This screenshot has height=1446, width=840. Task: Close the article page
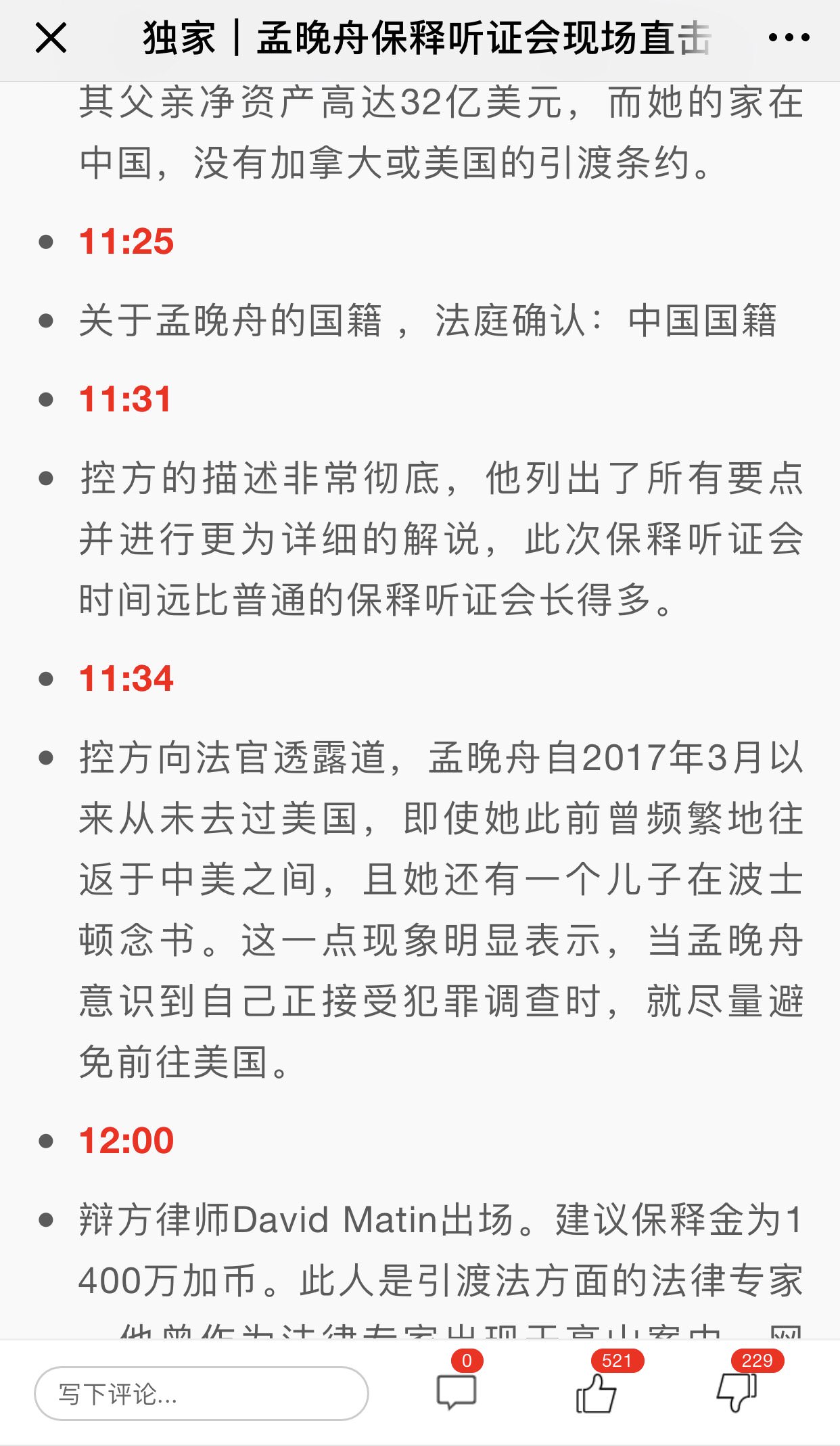pyautogui.click(x=51, y=38)
